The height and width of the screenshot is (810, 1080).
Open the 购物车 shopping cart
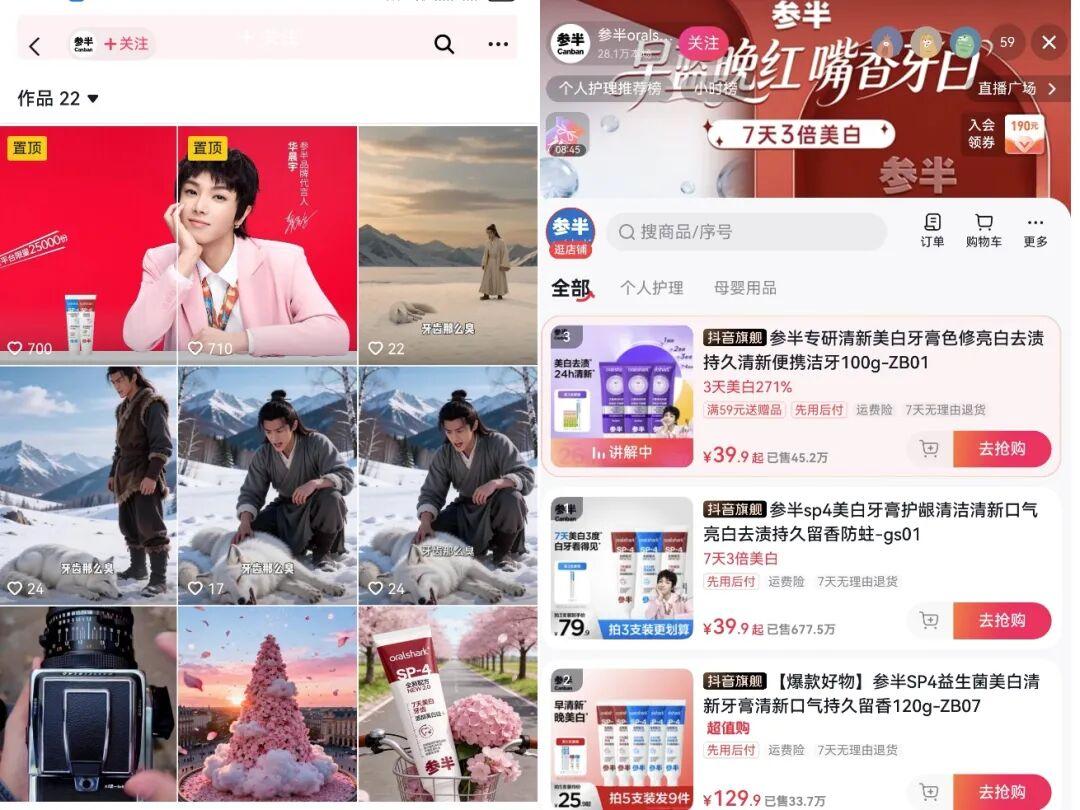click(983, 231)
